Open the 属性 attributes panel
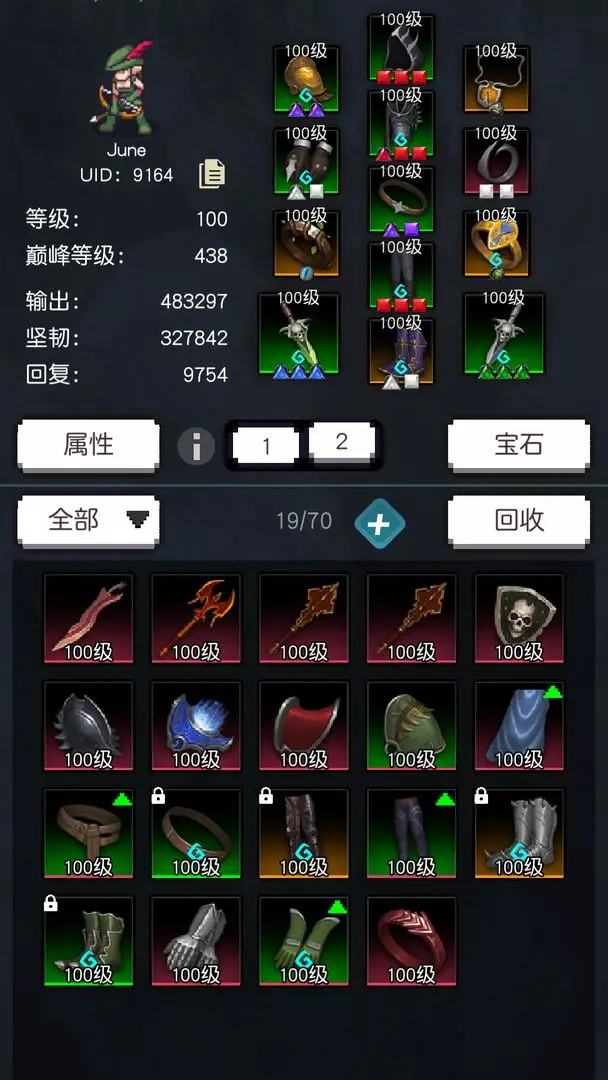This screenshot has height=1080, width=608. pos(88,445)
